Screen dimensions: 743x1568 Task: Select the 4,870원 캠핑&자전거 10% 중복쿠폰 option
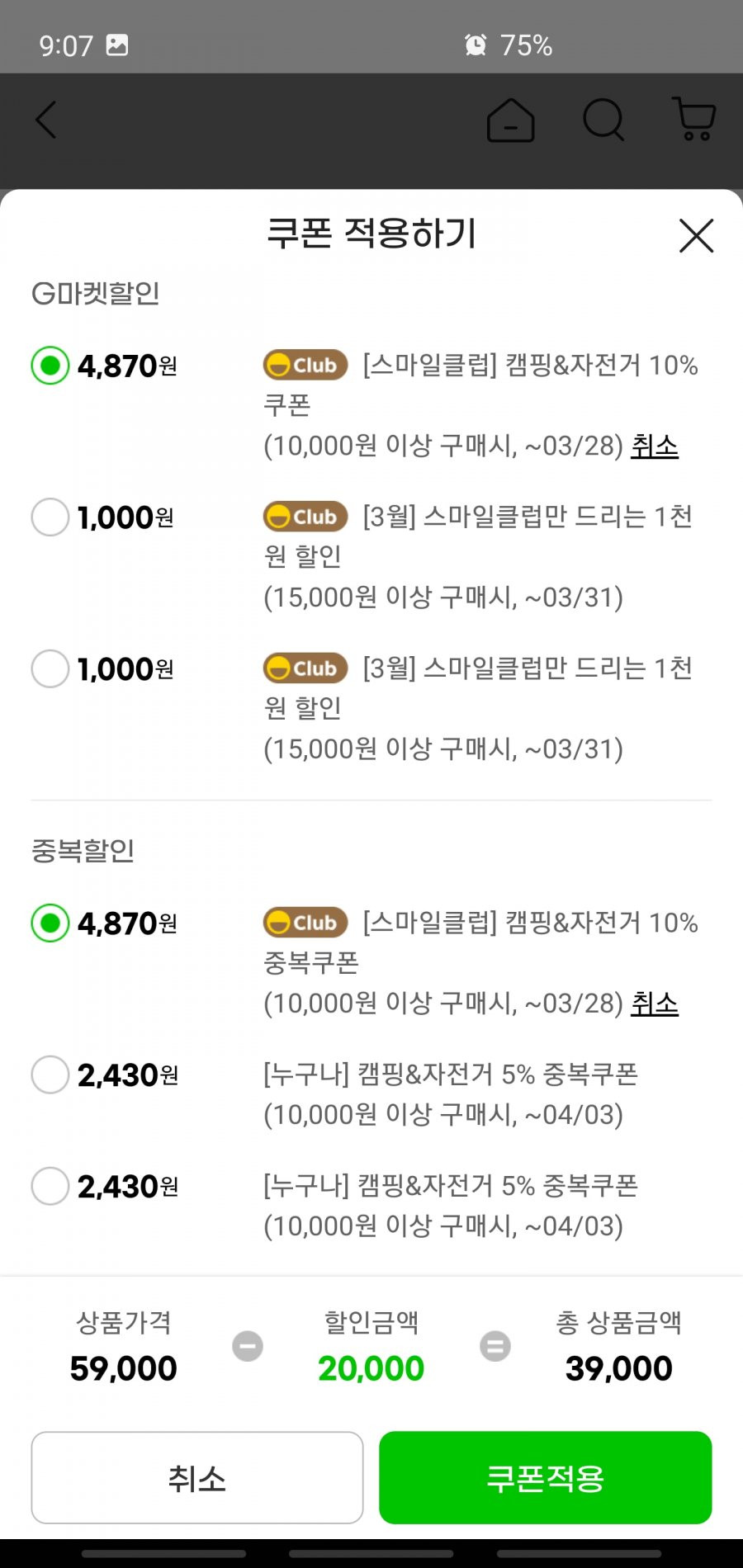pyautogui.click(x=50, y=923)
